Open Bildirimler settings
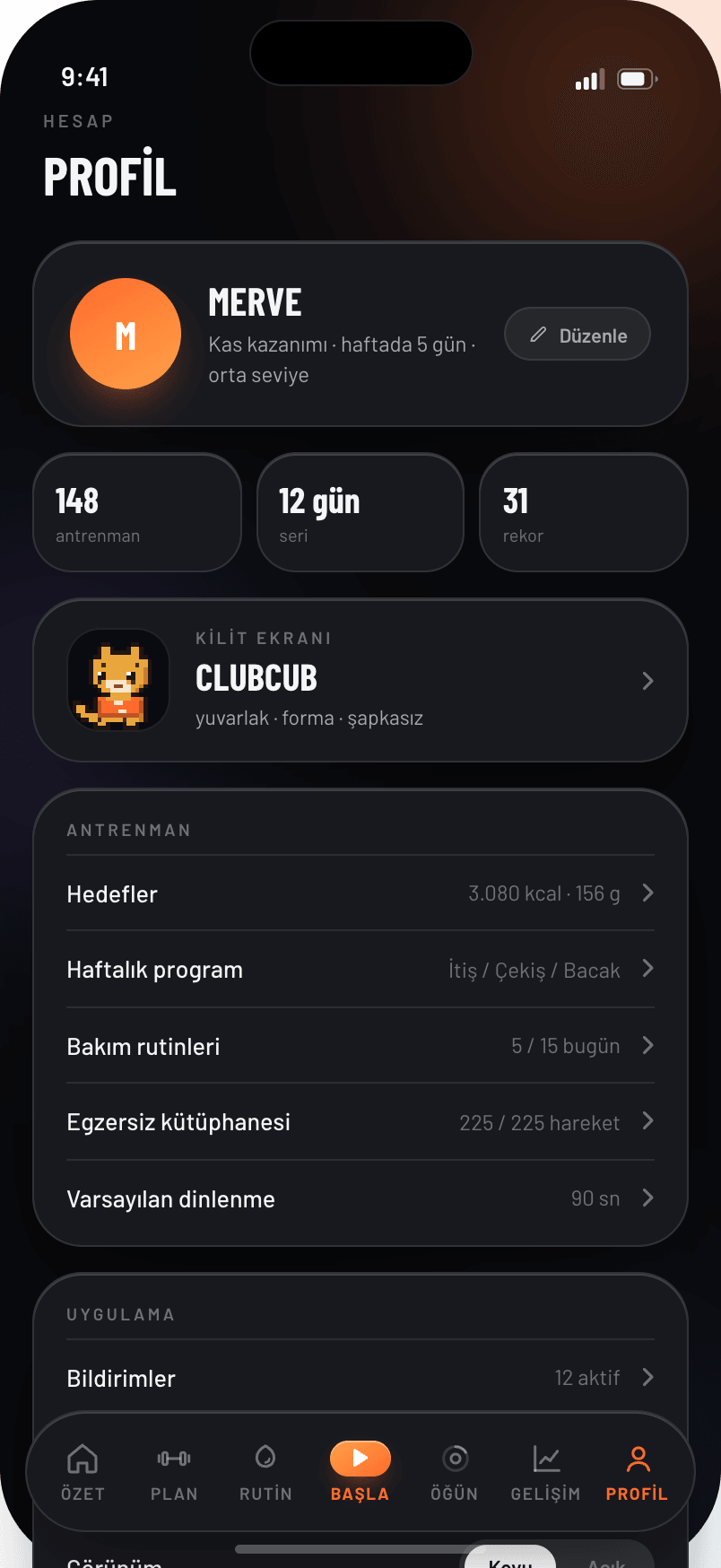This screenshot has width=721, height=1568. [x=360, y=1378]
